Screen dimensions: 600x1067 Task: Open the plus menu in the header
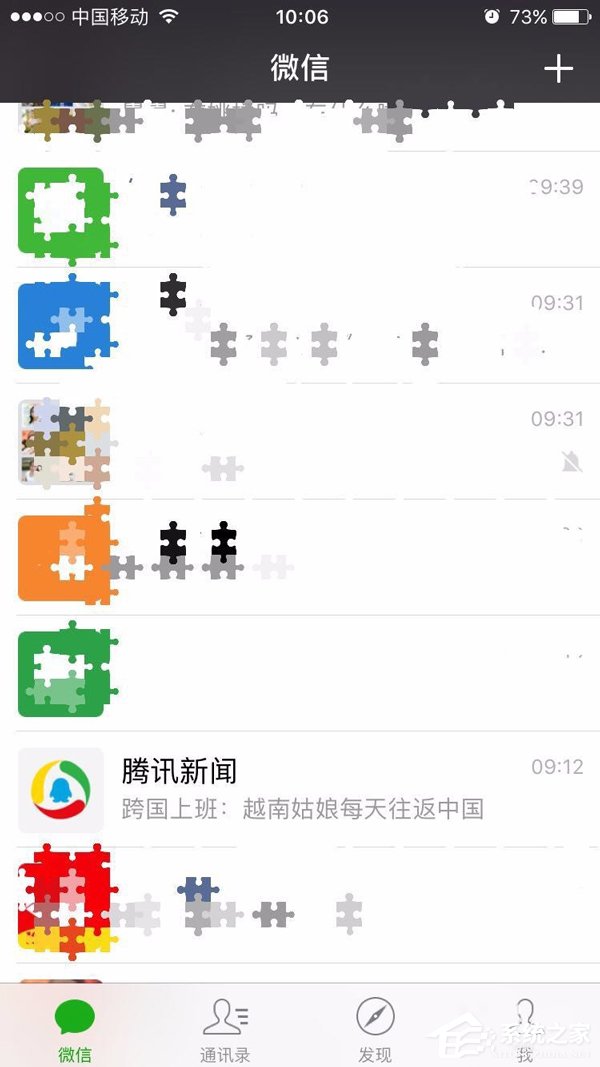(x=558, y=68)
